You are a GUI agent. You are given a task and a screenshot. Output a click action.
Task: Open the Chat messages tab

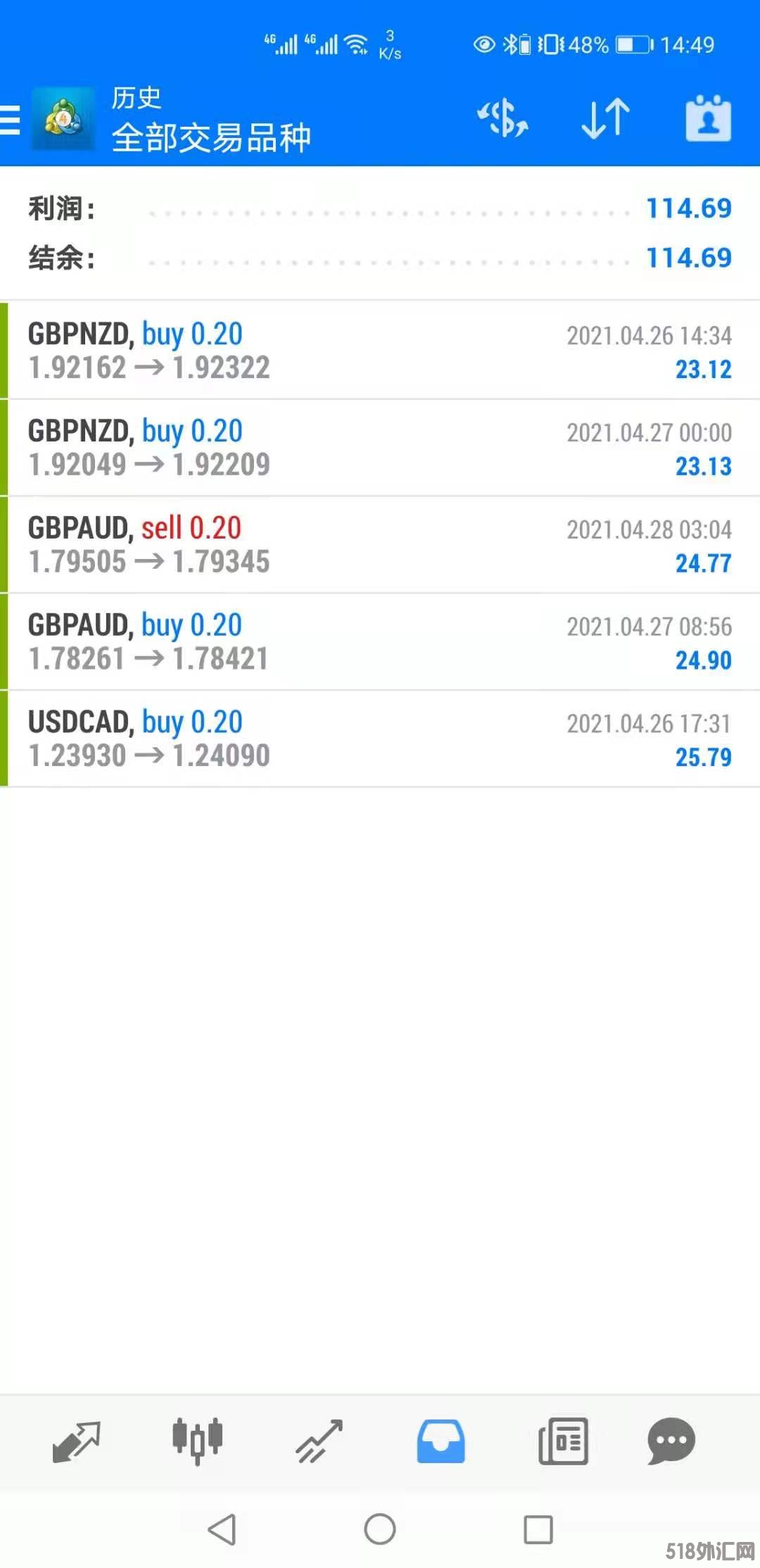point(671,1441)
